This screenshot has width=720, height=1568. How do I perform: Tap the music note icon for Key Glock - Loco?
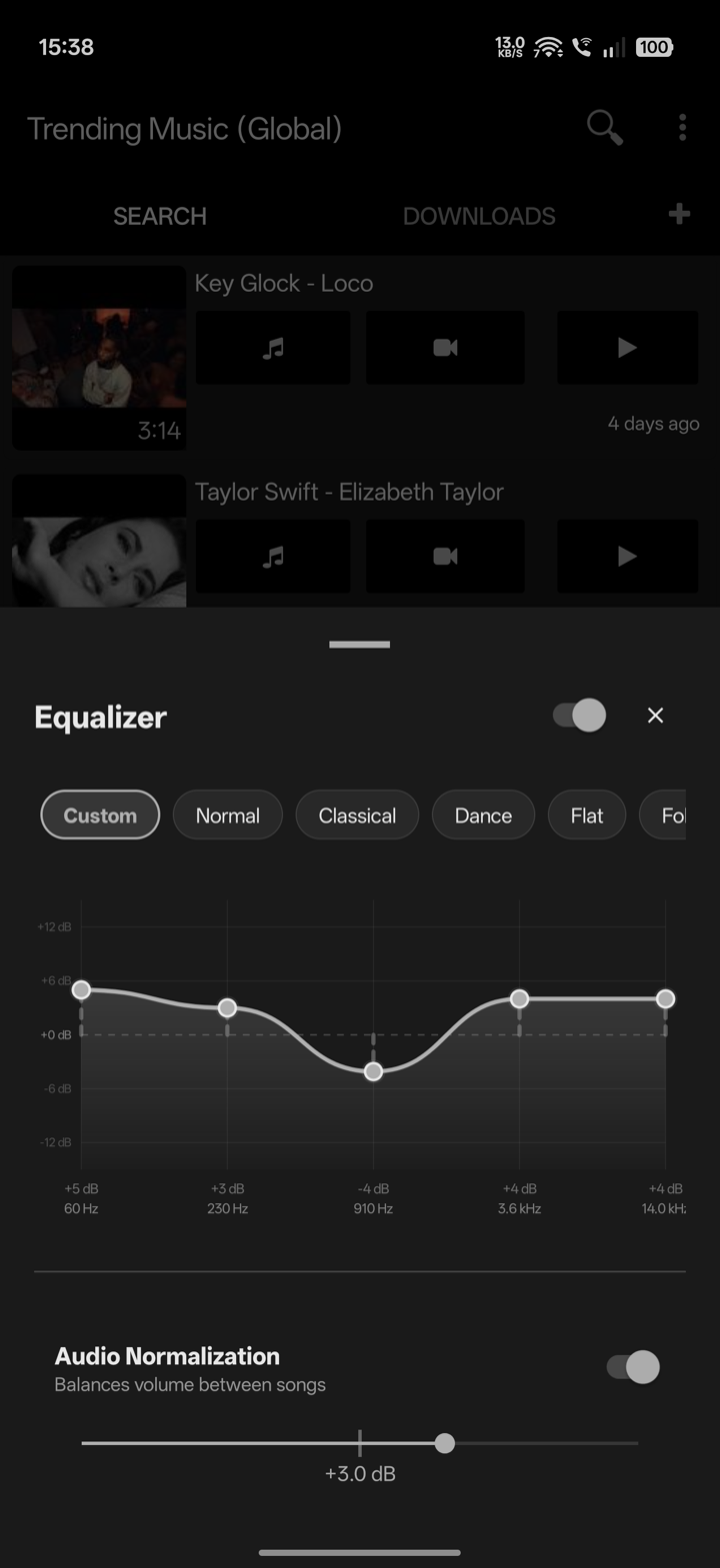click(273, 347)
